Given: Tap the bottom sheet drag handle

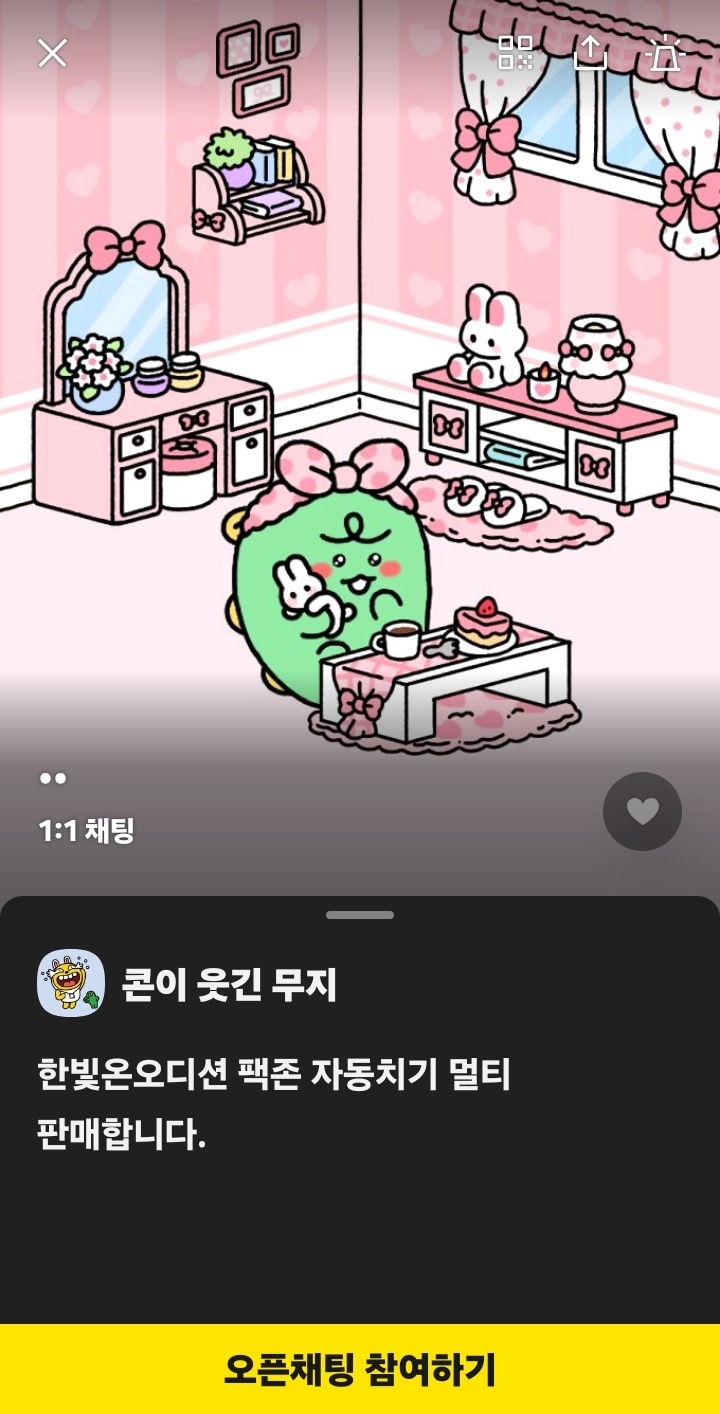Looking at the screenshot, I should pyautogui.click(x=360, y=914).
